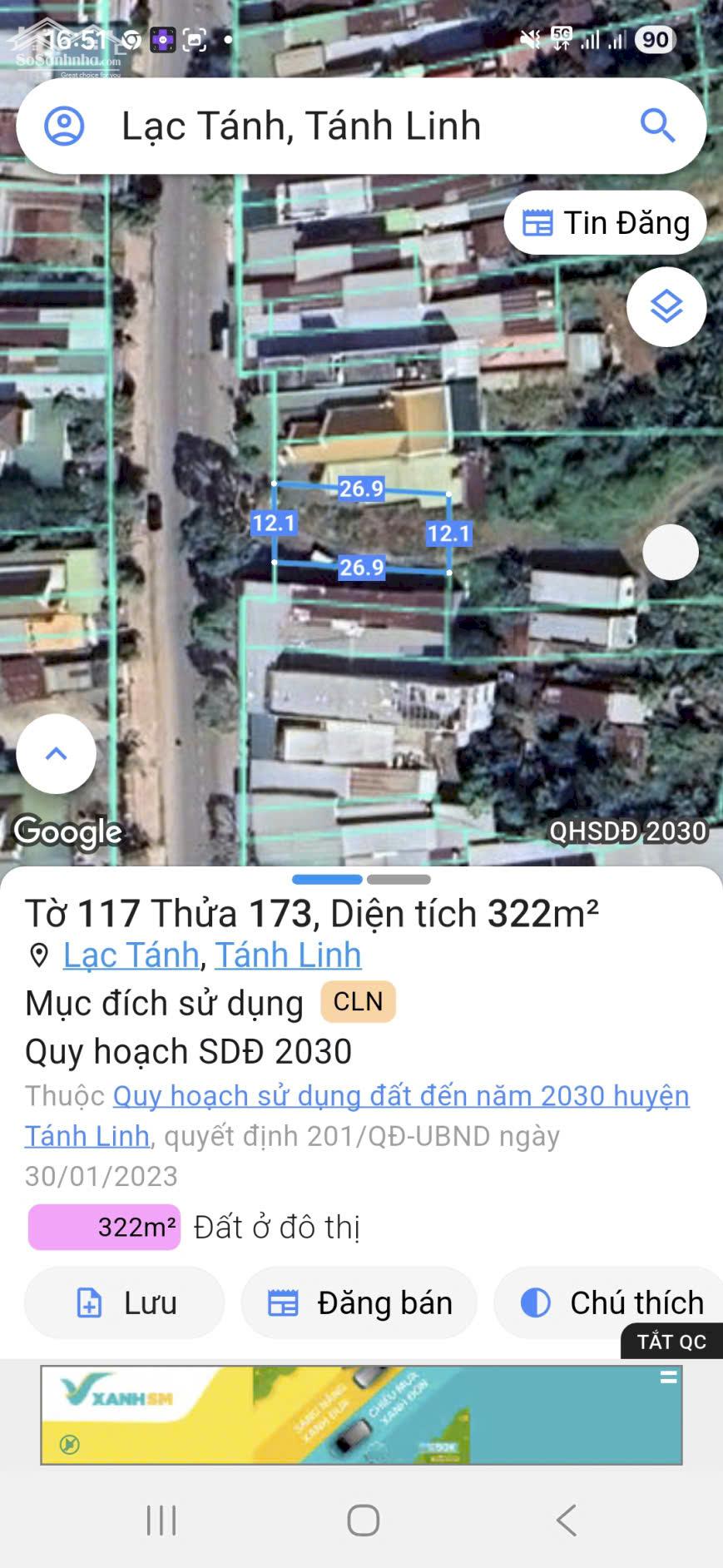
Task: Toggle the map layers overlay switcher
Action: click(666, 306)
